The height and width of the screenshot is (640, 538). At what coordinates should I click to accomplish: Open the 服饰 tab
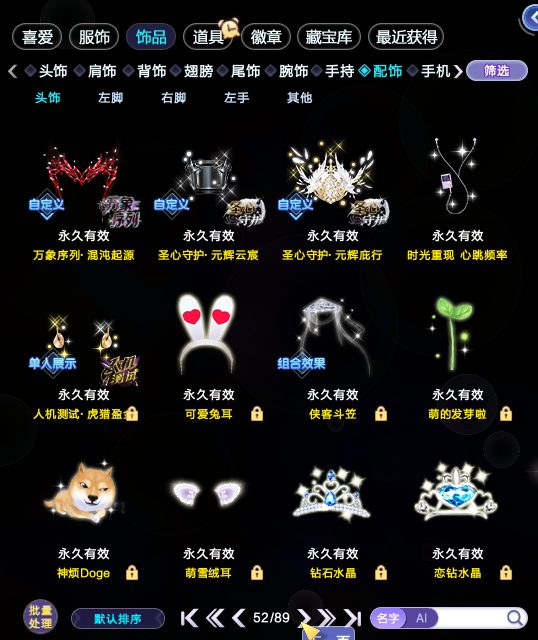[94, 37]
